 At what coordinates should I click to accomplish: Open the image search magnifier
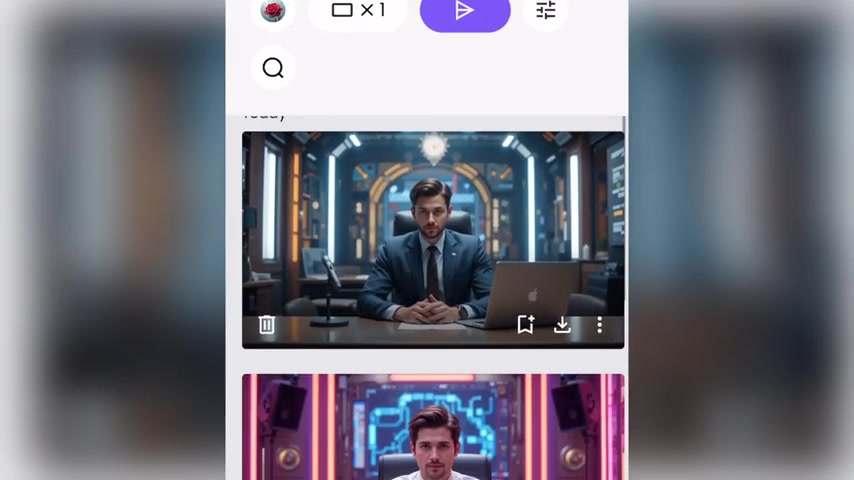point(273,68)
